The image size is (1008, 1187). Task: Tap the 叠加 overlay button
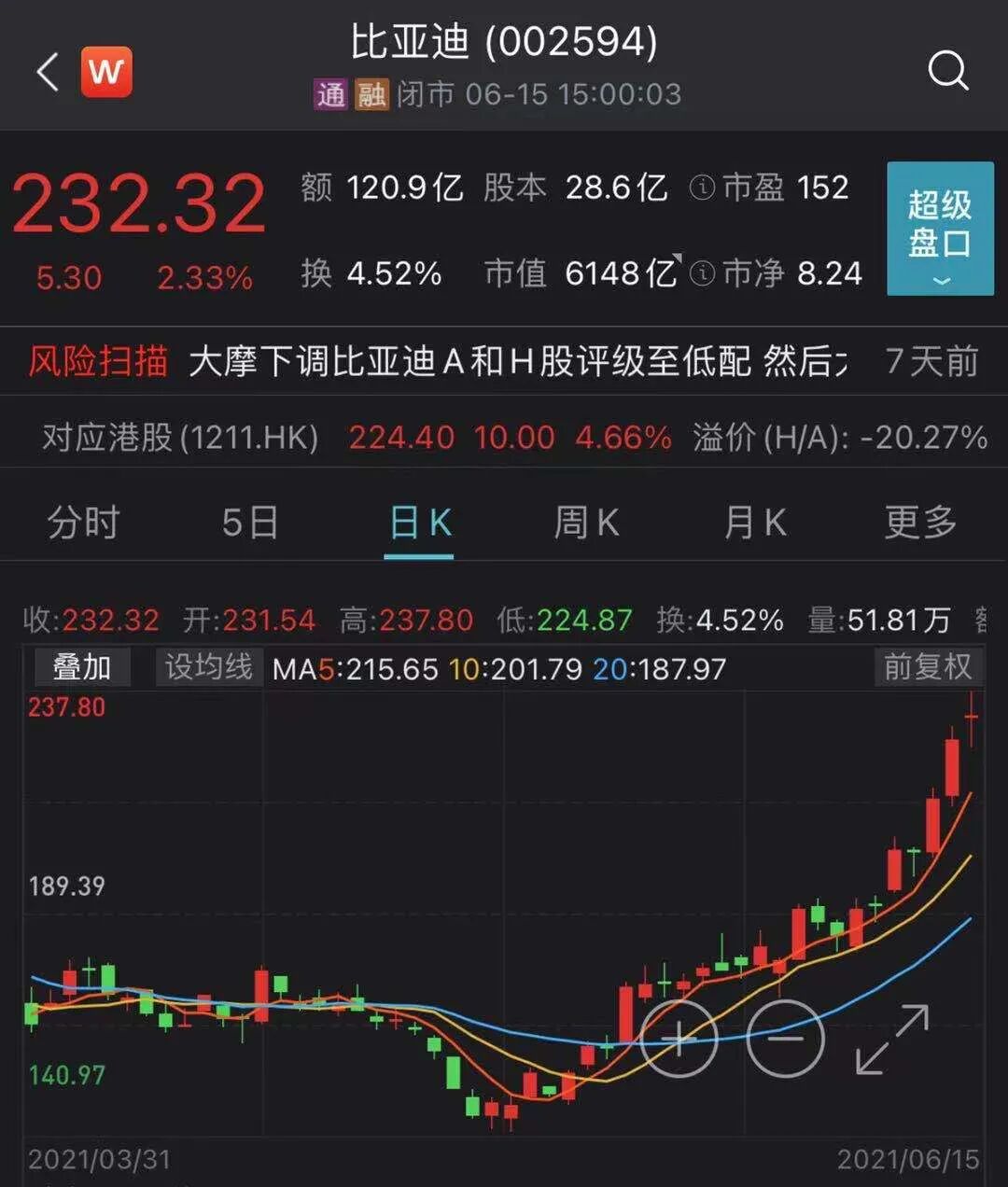(x=82, y=667)
